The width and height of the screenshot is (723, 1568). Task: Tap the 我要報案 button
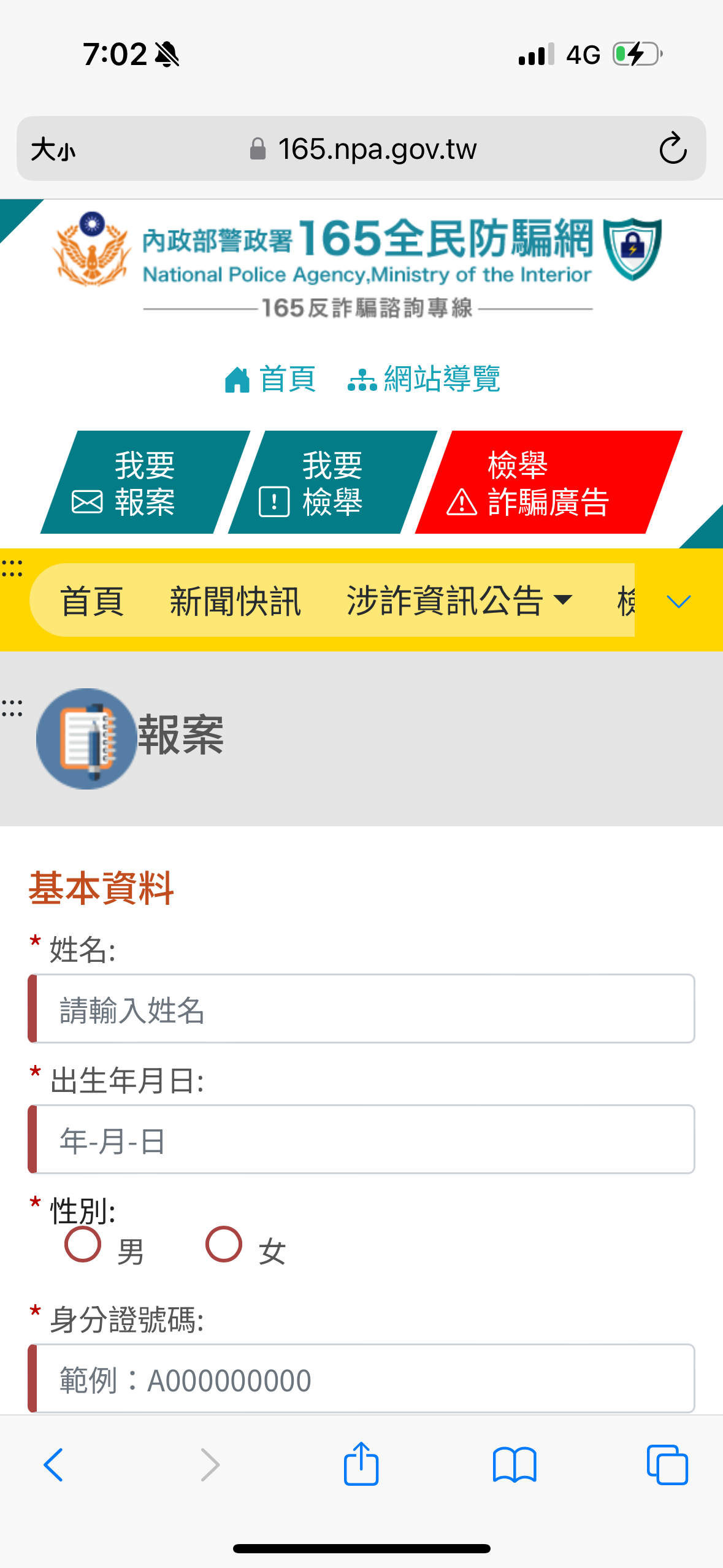coord(145,482)
